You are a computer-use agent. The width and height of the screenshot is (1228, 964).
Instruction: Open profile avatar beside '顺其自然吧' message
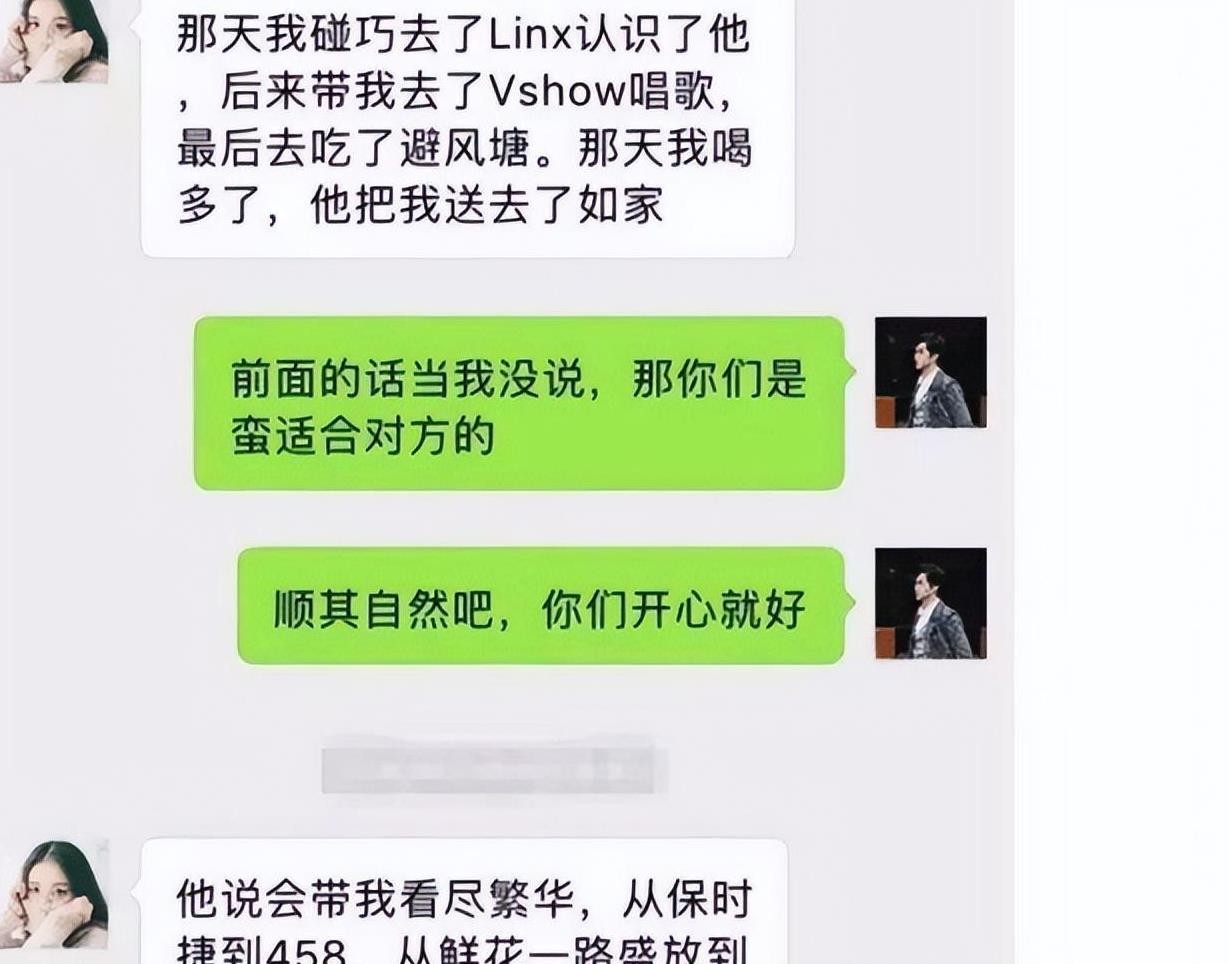930,603
